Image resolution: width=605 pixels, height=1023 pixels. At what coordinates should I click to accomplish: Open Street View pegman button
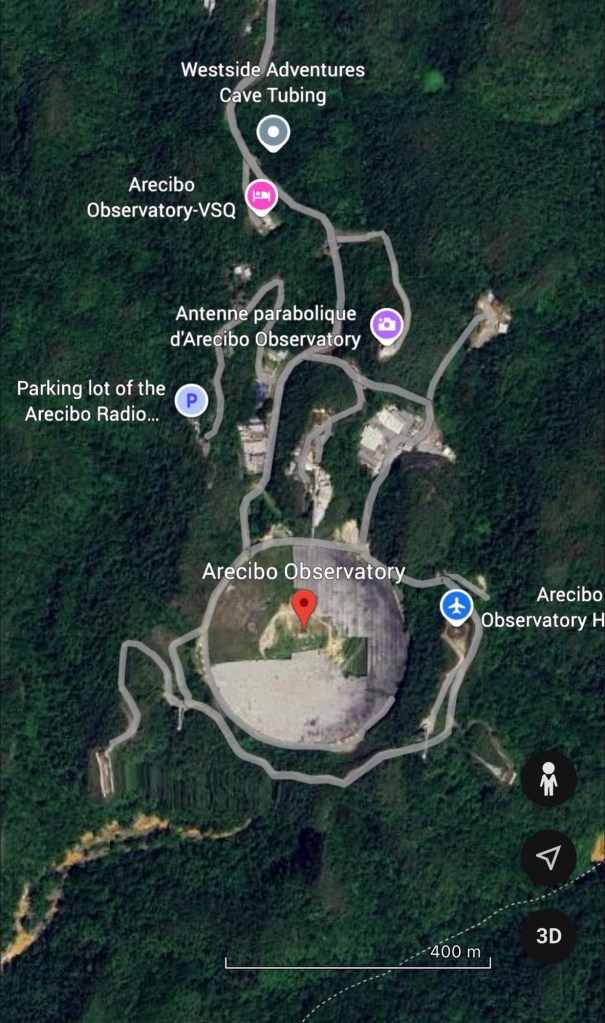pyautogui.click(x=548, y=779)
